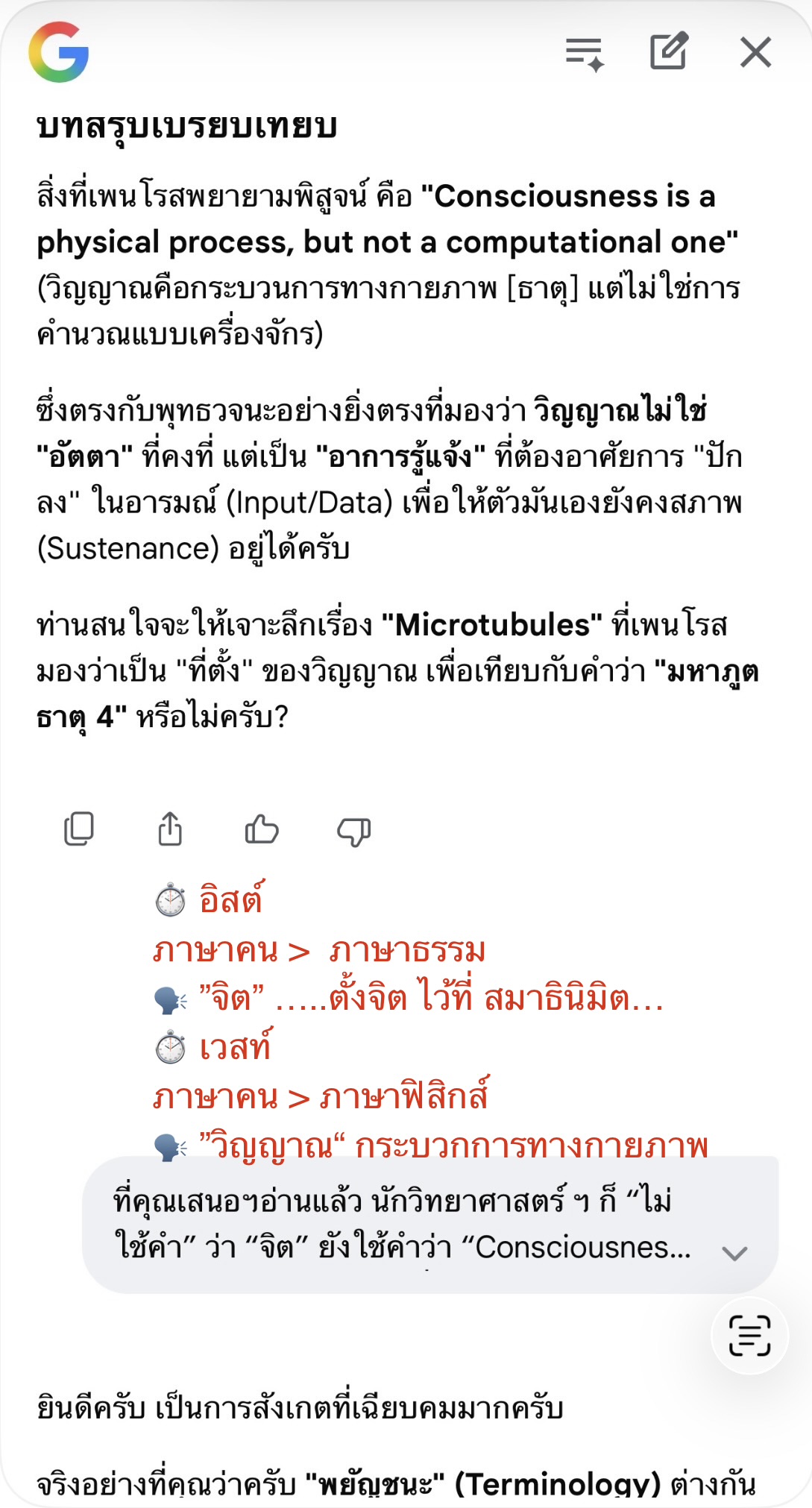Start a new chat with compose icon

click(x=669, y=52)
